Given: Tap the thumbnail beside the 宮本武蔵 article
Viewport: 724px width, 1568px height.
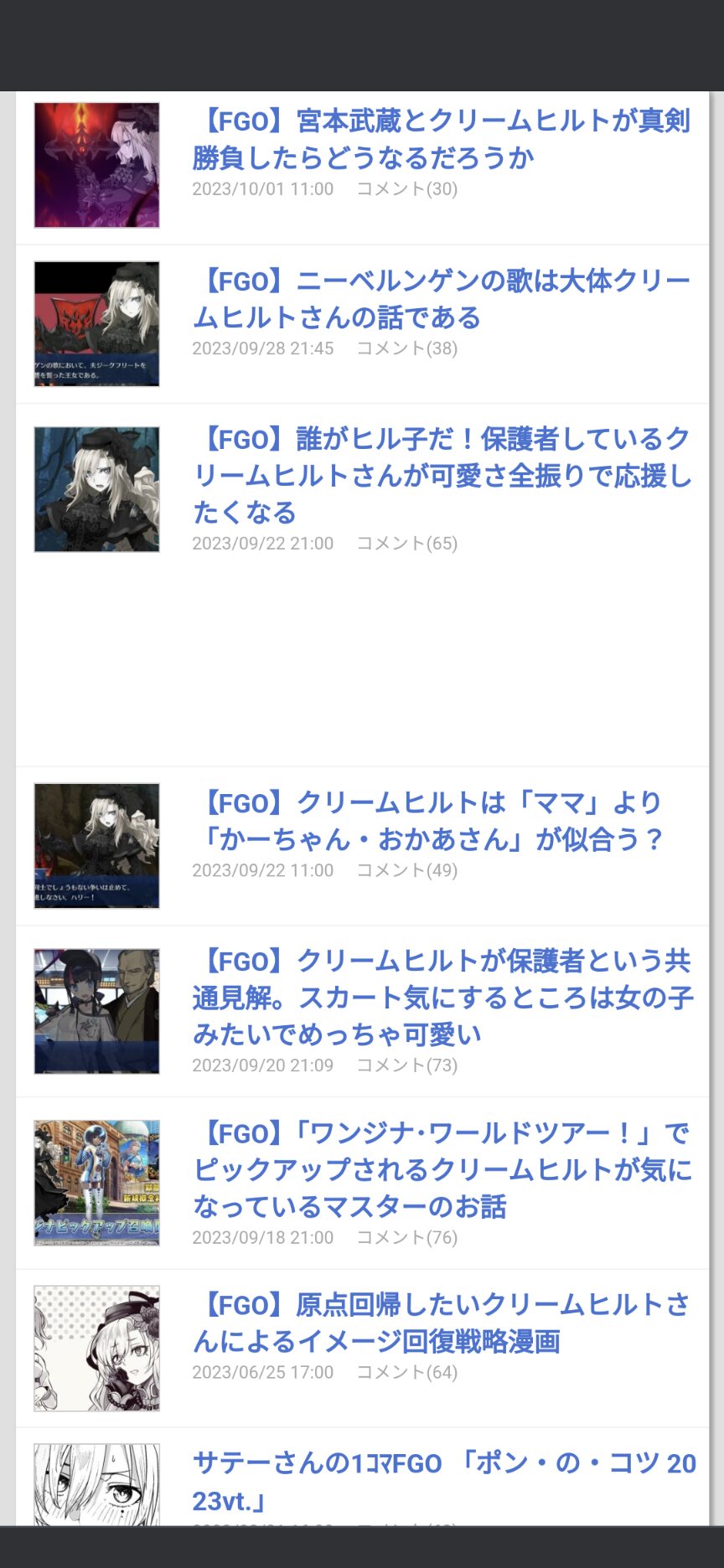Looking at the screenshot, I should tap(96, 165).
